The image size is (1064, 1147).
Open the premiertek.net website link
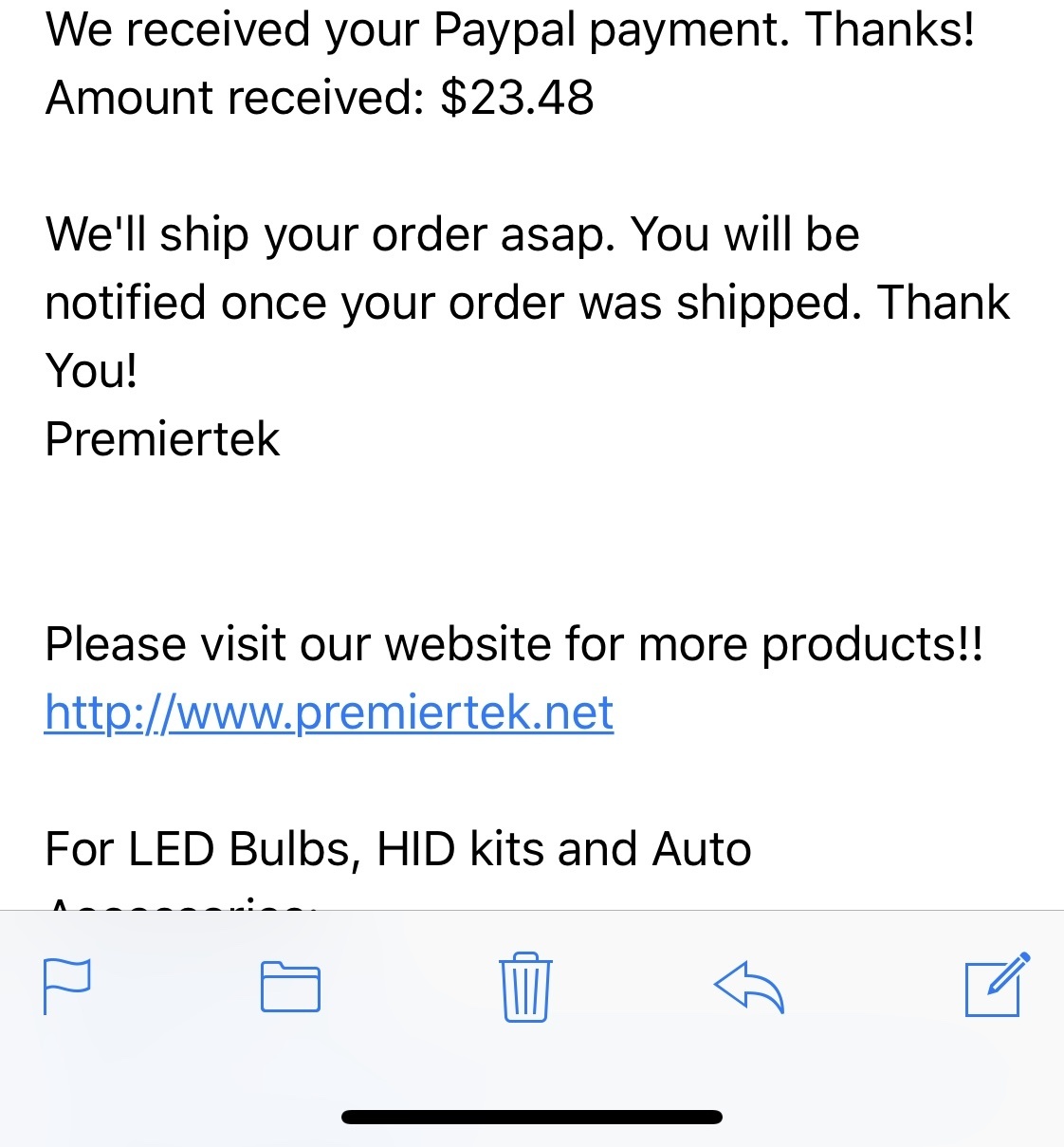click(x=329, y=713)
